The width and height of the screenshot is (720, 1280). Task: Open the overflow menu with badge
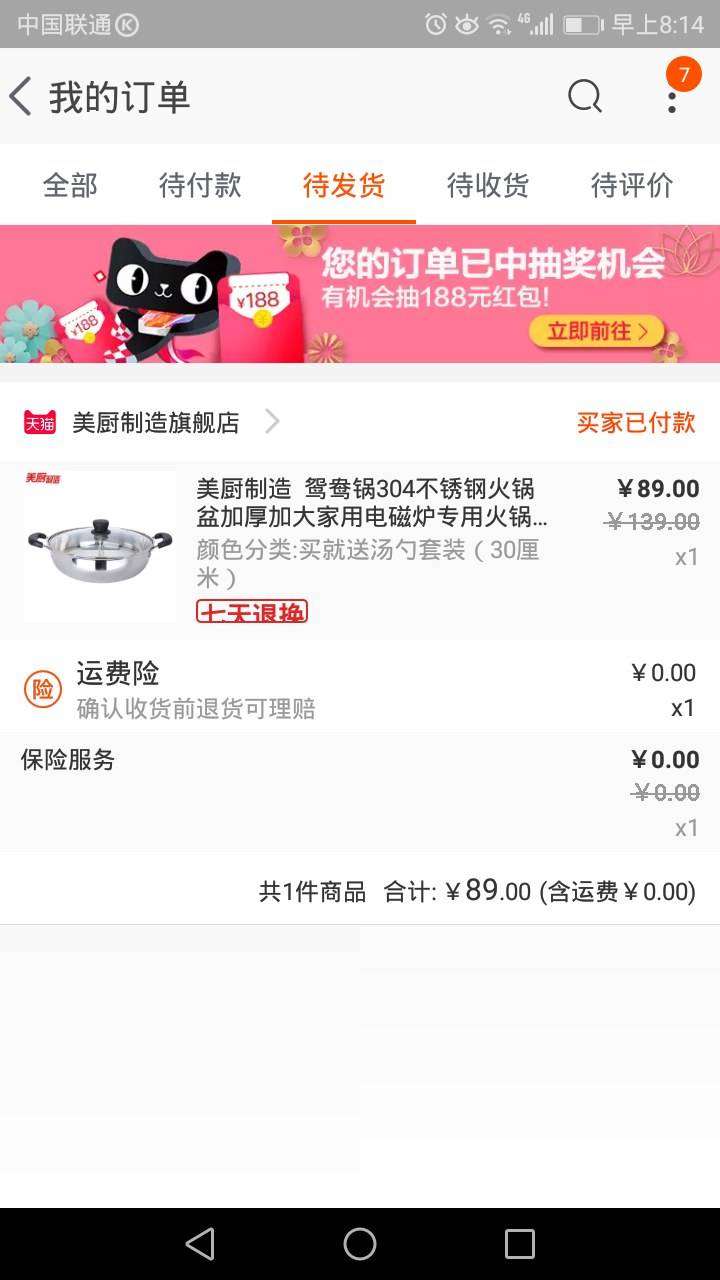tap(672, 95)
